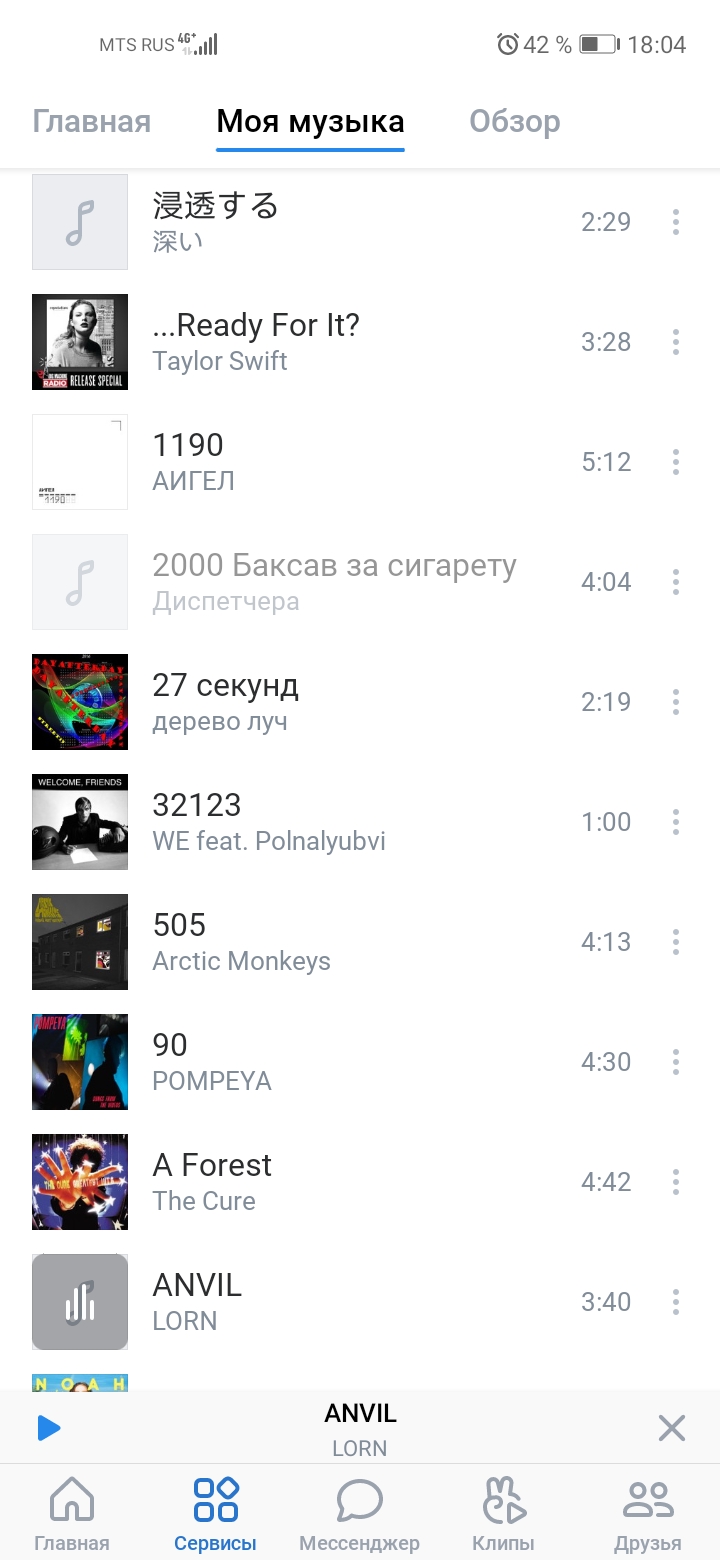Close the mini player
Screen dimensions: 720x1560
672,1428
